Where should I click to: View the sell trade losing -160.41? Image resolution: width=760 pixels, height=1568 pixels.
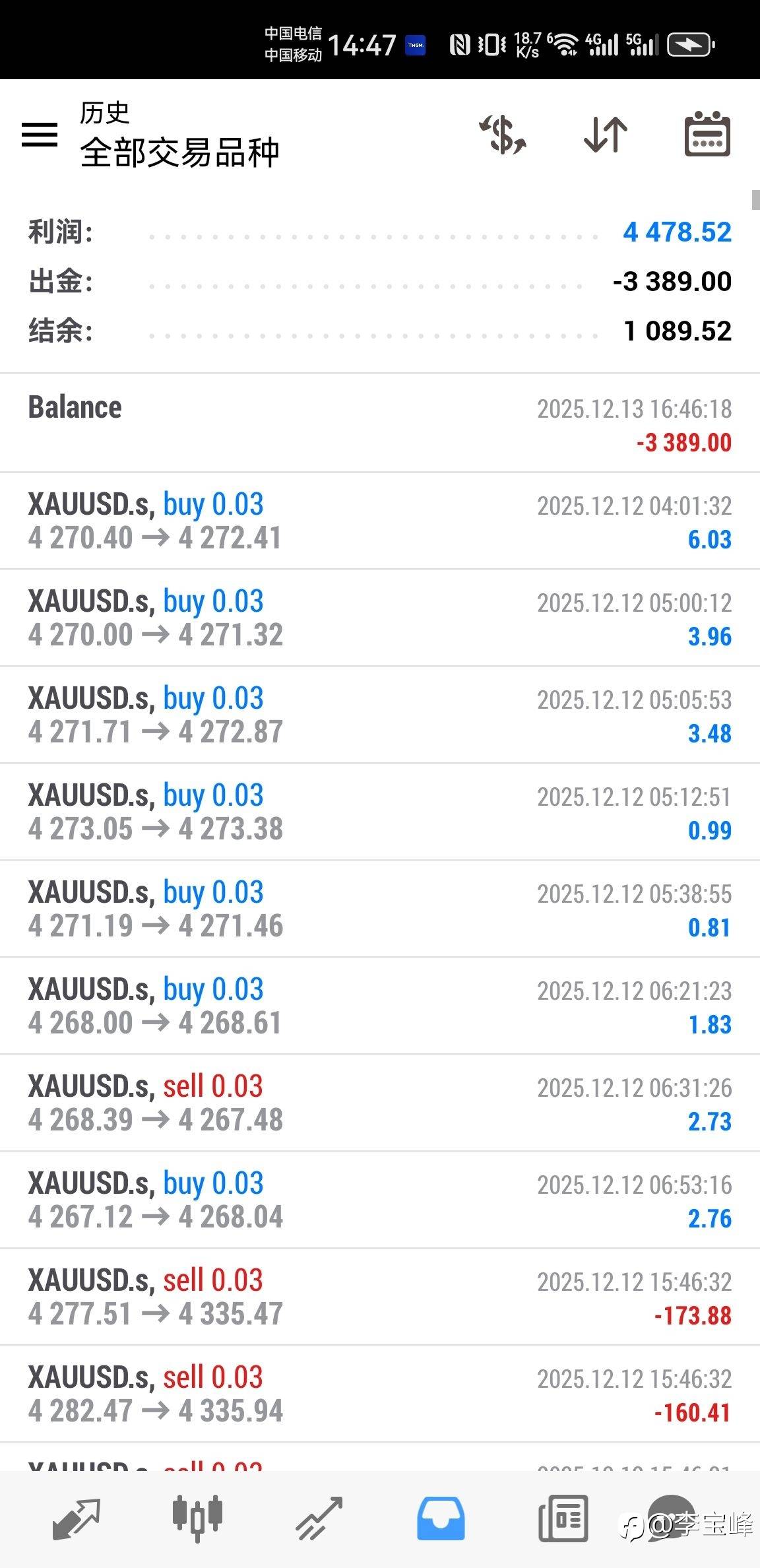[x=380, y=1394]
